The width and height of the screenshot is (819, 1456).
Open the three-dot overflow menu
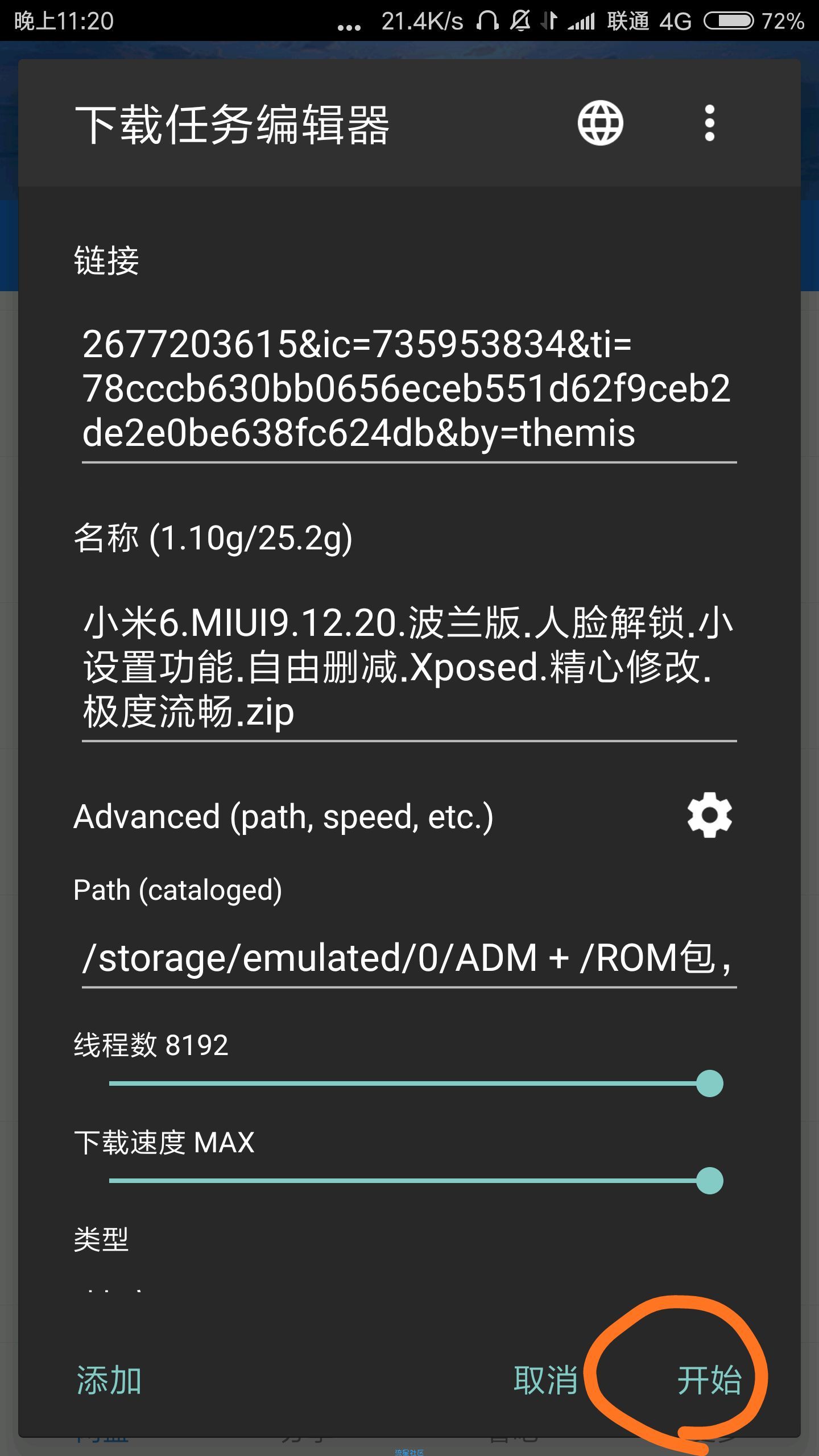709,123
